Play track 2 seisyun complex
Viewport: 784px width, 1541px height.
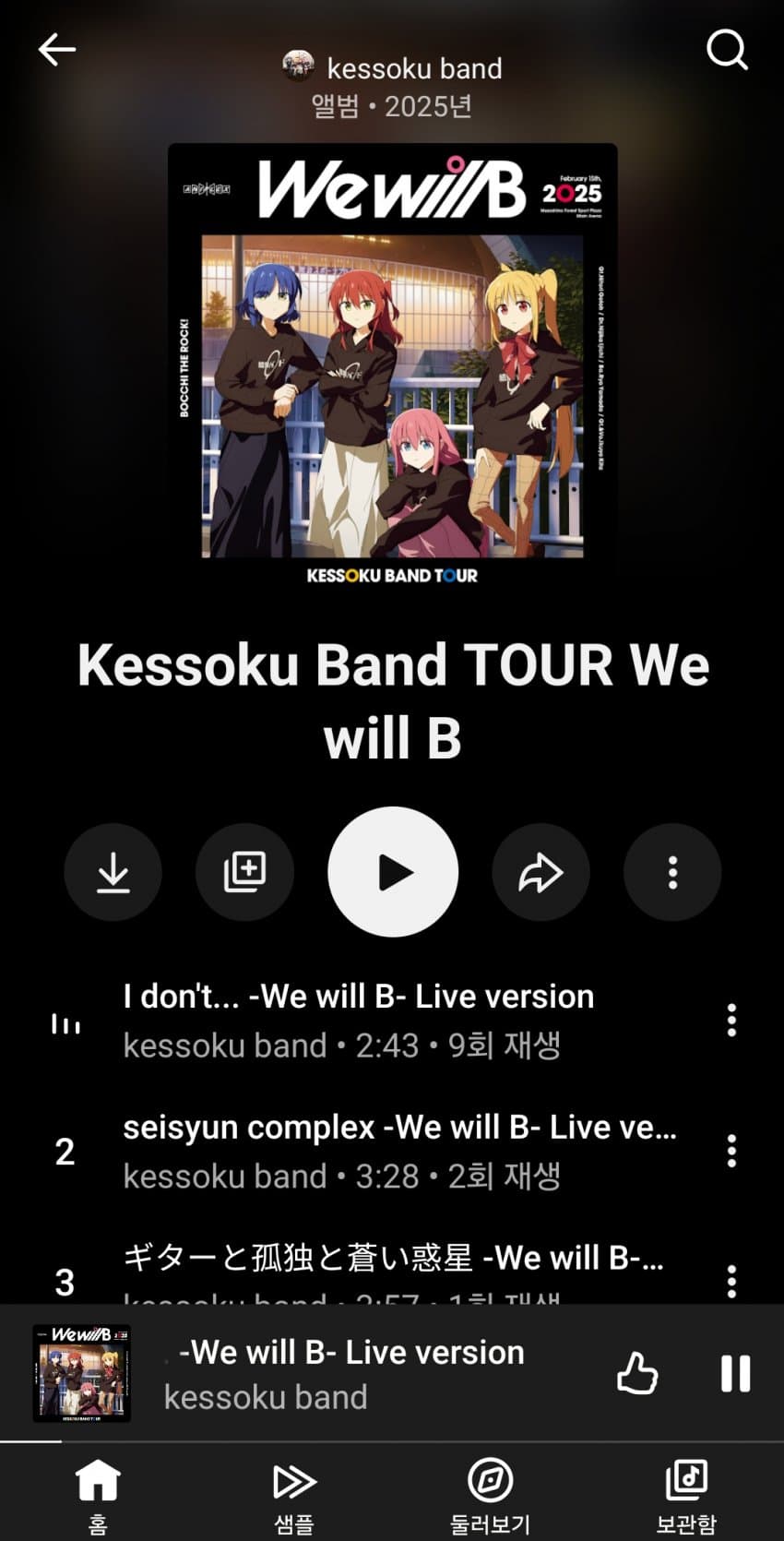(398, 1151)
